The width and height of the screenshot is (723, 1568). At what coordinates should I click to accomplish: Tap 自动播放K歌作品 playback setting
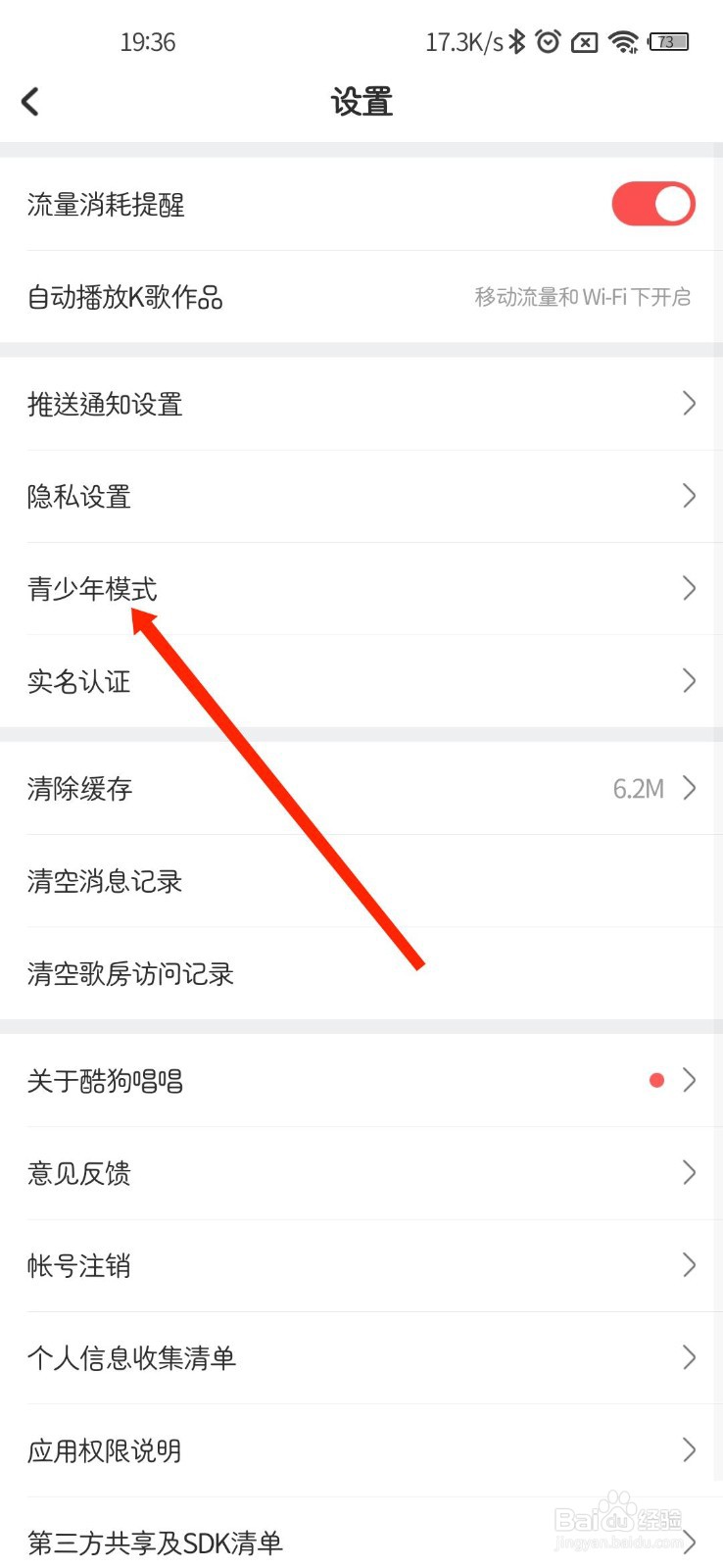coord(361,297)
